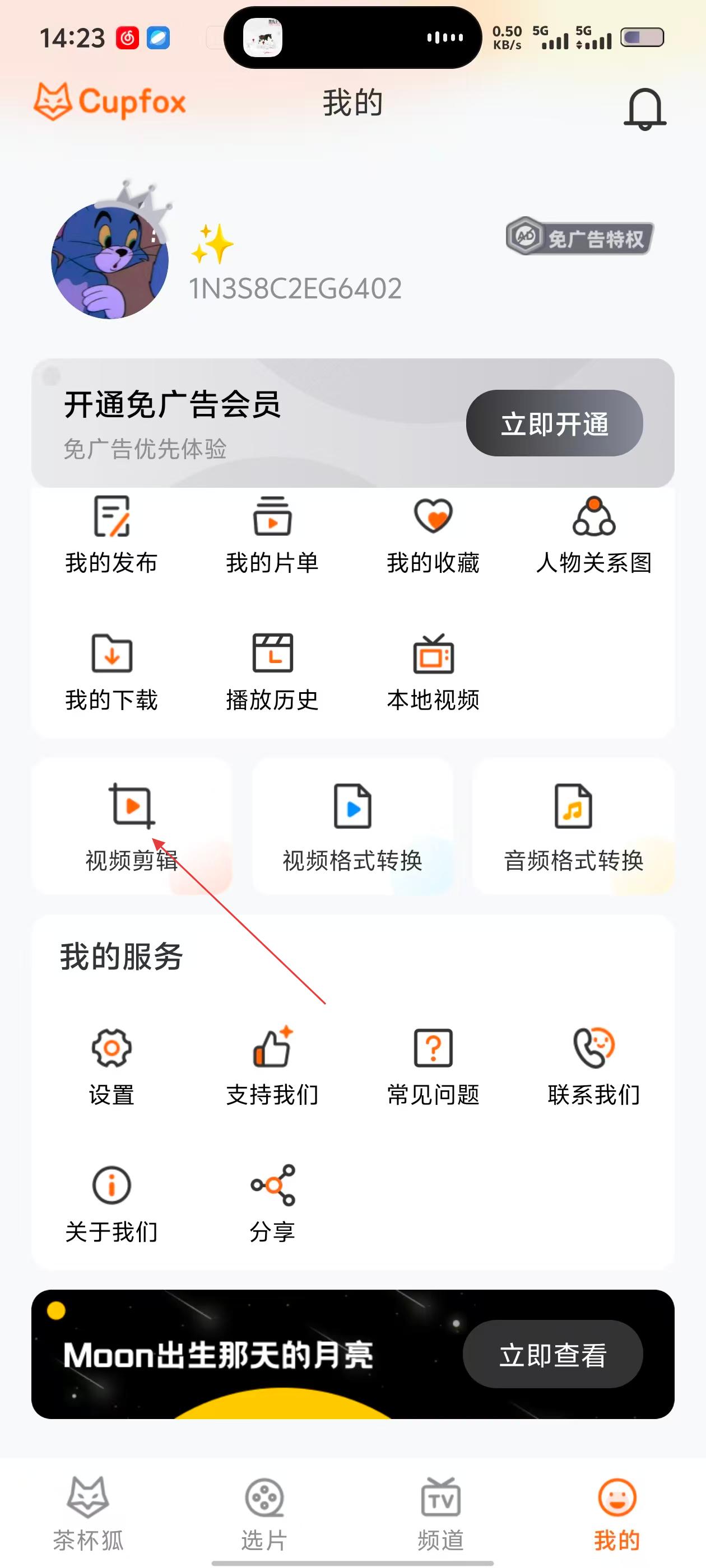Switch to the 频道 tab
This screenshot has width=706, height=1568.
(440, 1513)
